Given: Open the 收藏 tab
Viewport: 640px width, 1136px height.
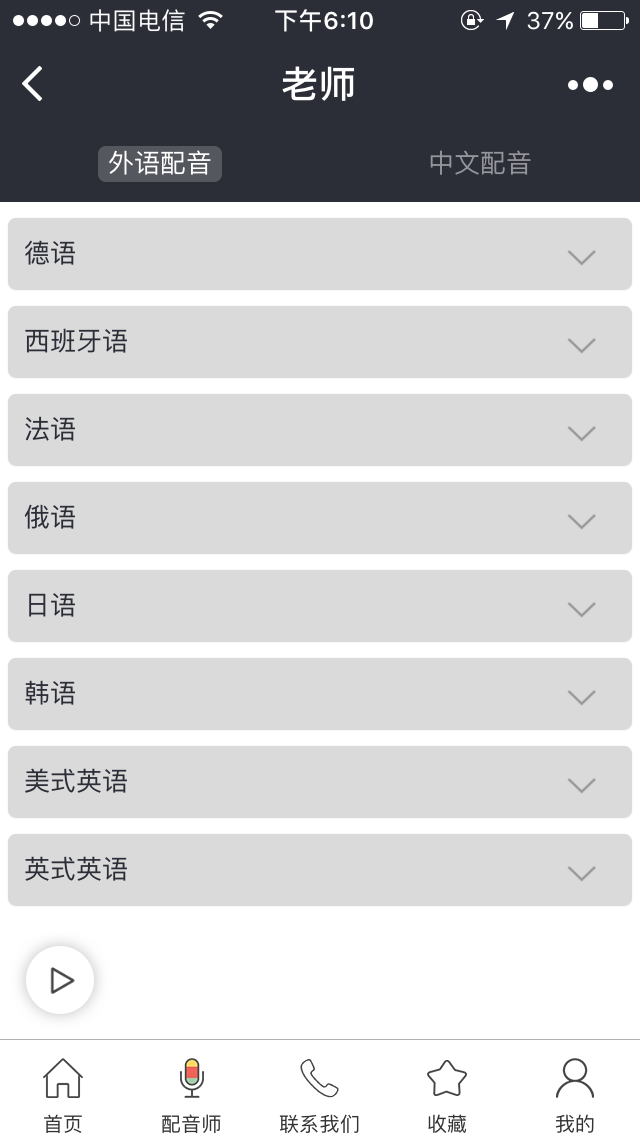Looking at the screenshot, I should pos(447,1095).
